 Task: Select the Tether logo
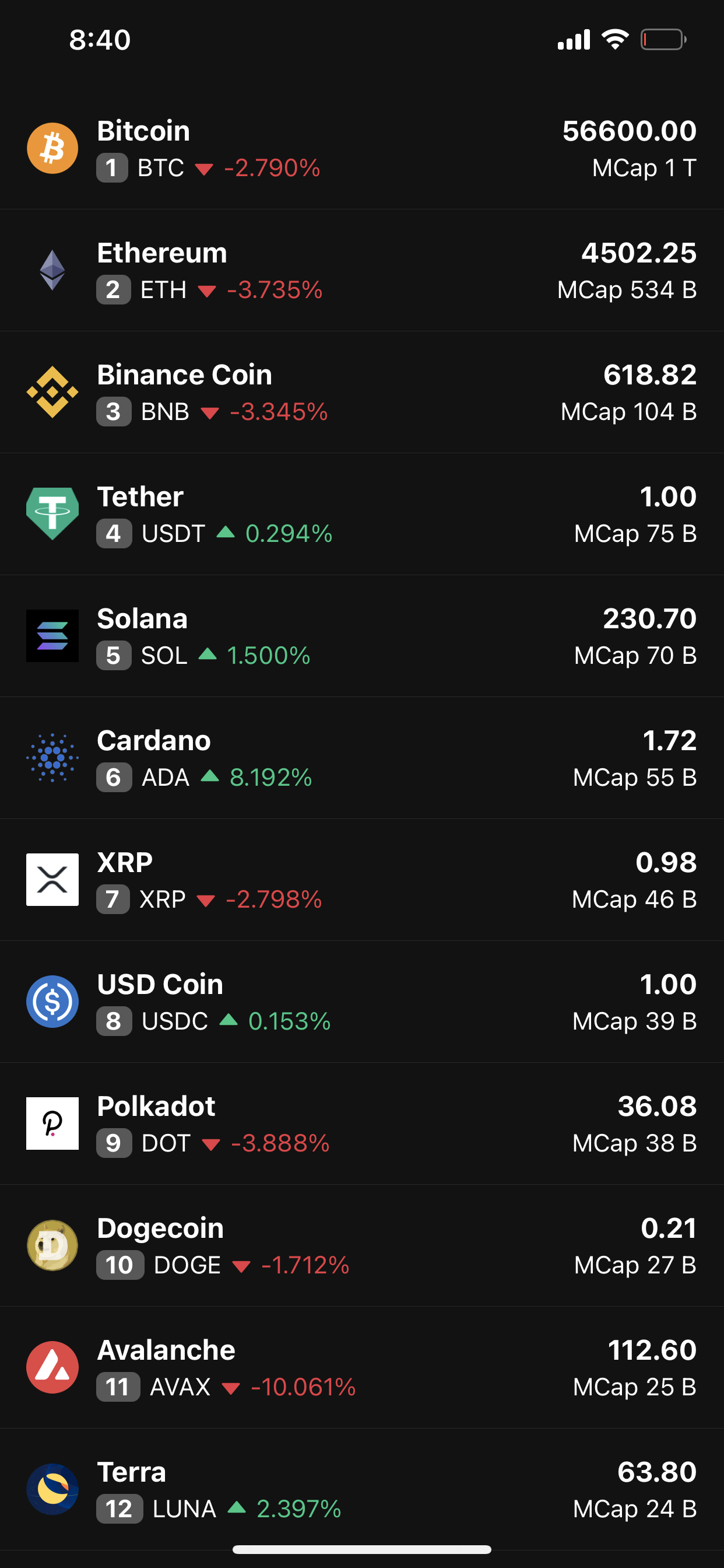click(52, 513)
